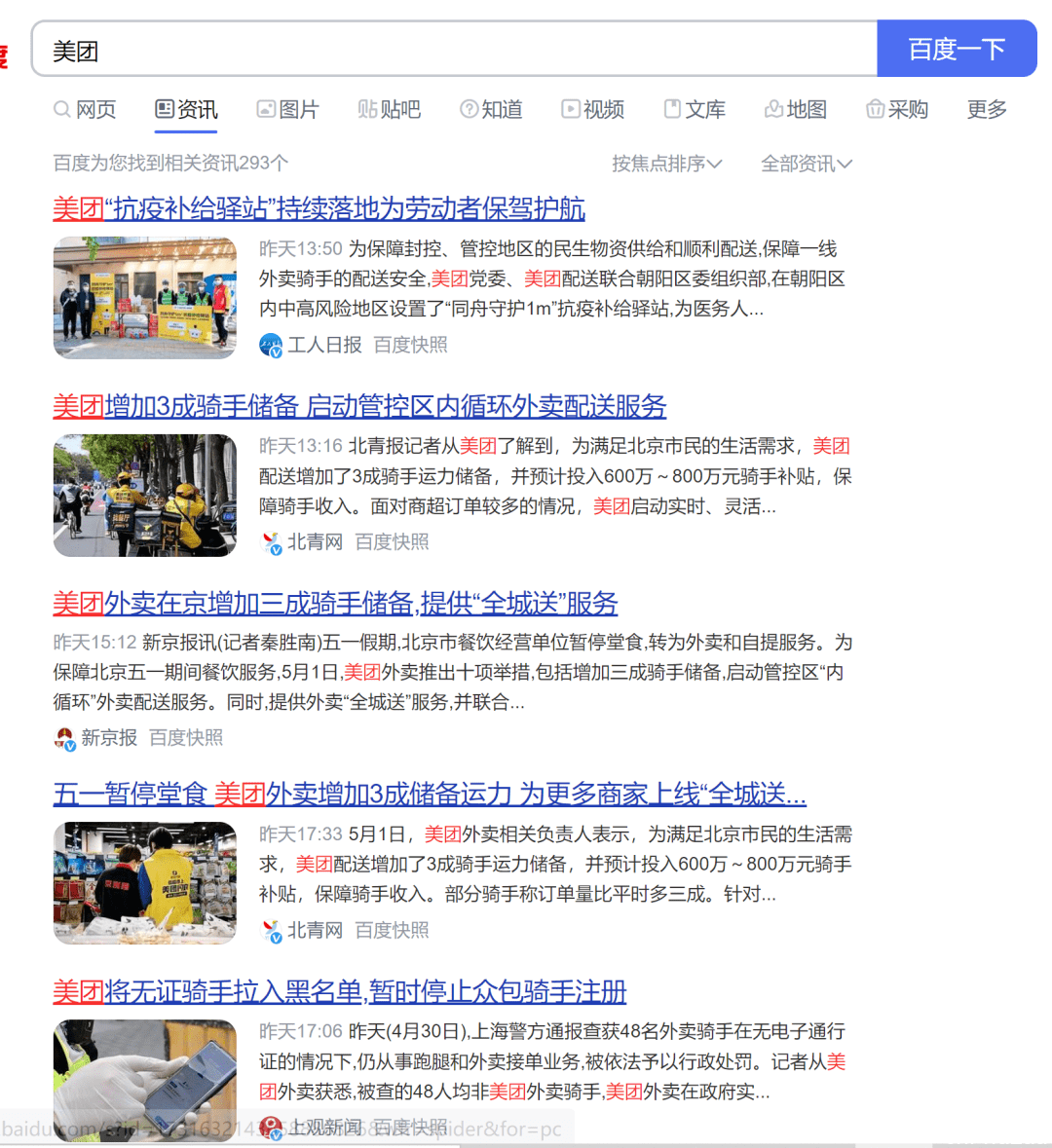Open the 美团增加3成骑手储备 headline

coord(359,406)
